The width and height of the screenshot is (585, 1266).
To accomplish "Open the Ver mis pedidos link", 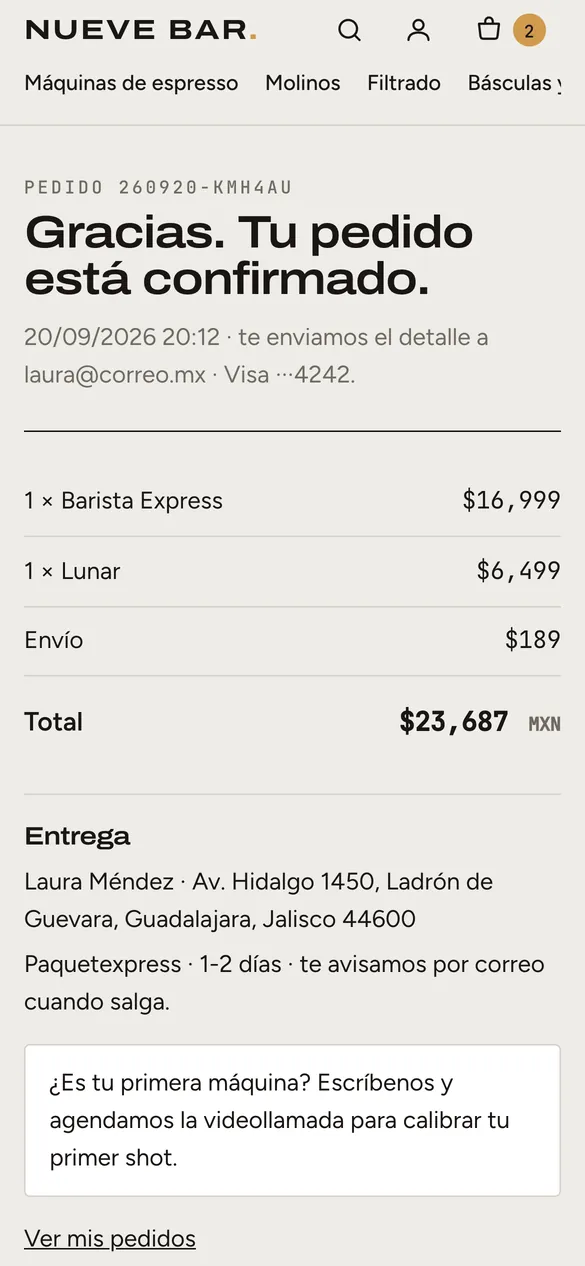I will coord(110,1238).
